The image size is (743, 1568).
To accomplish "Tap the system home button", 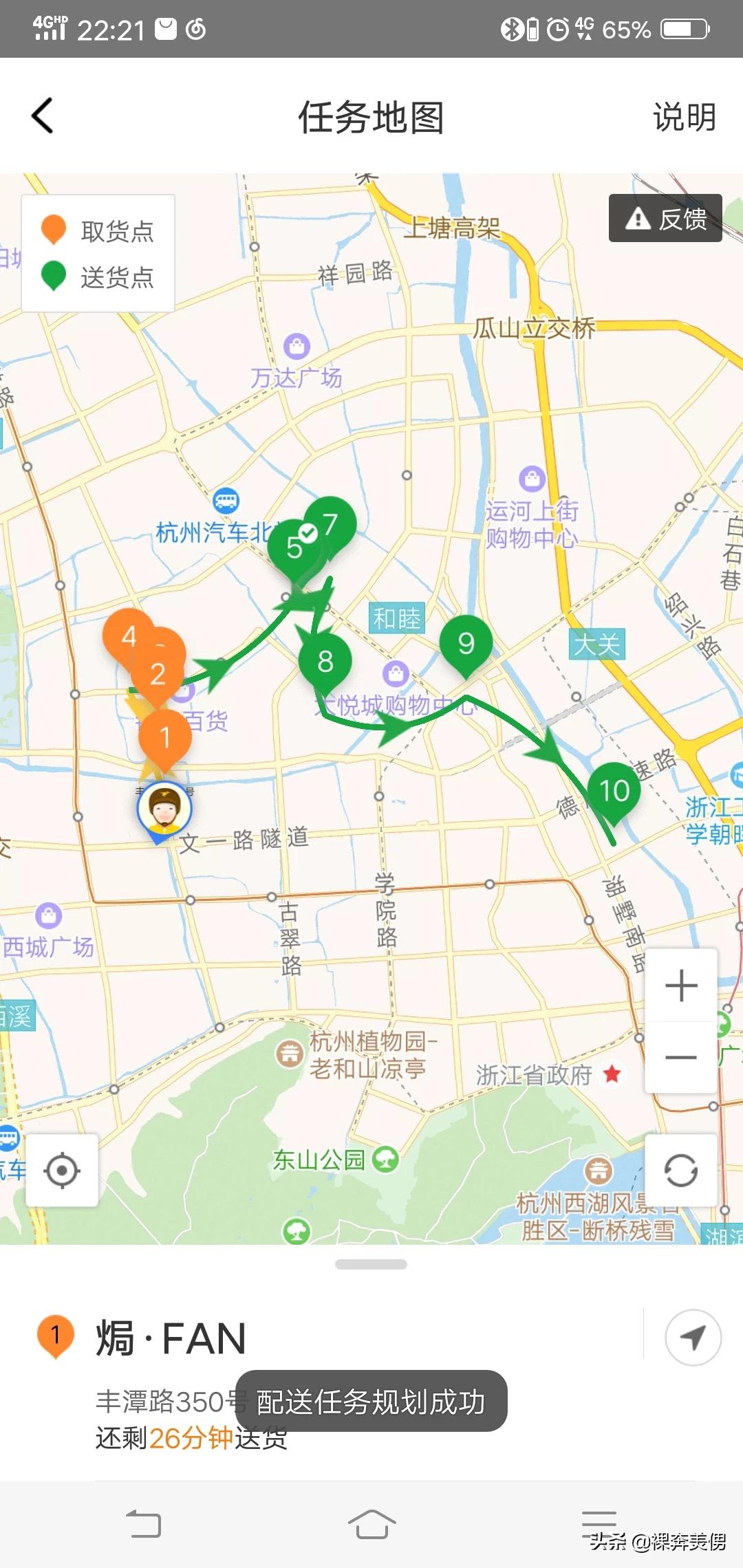I will click(x=371, y=1524).
